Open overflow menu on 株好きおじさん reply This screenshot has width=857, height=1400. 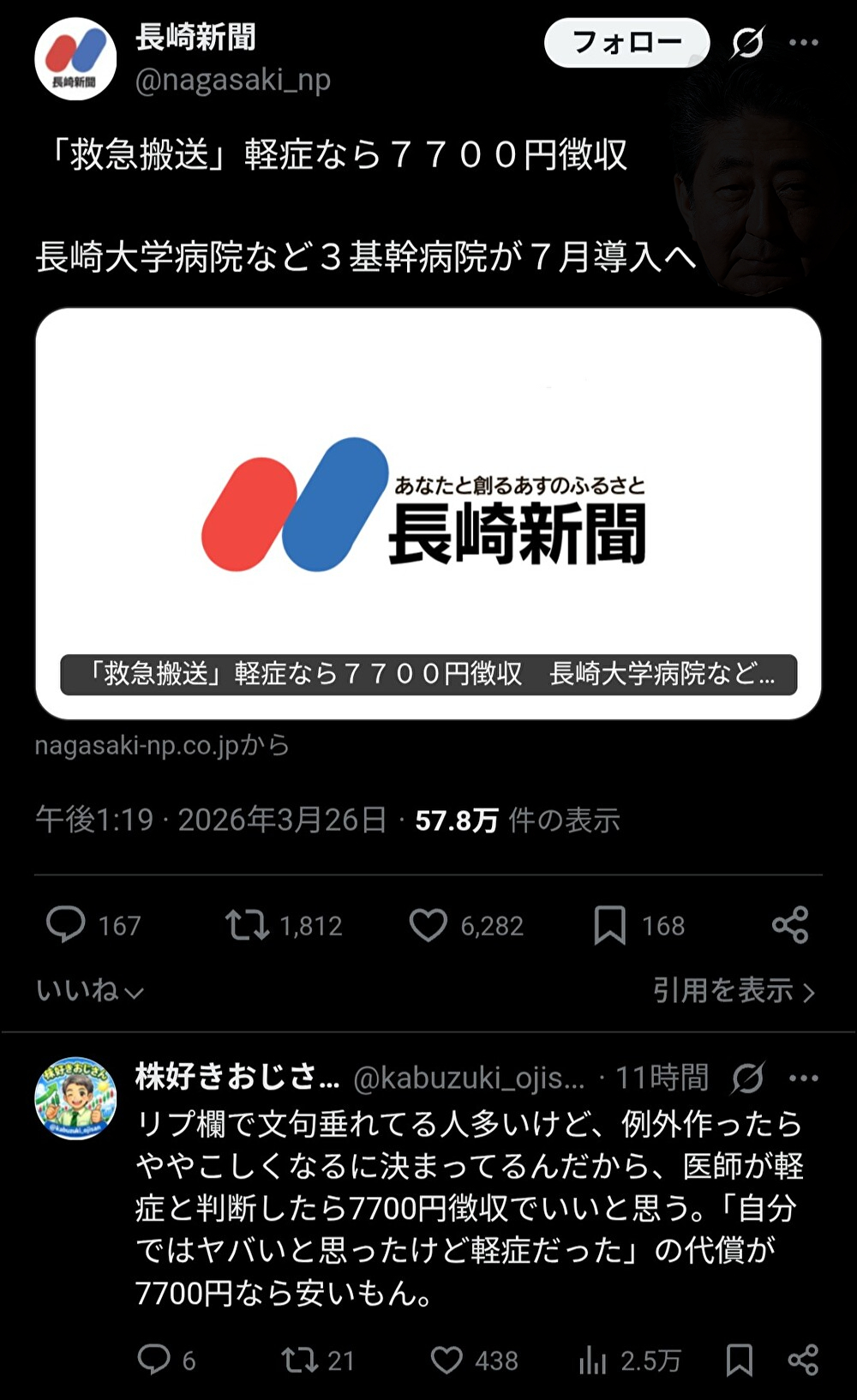(803, 1078)
